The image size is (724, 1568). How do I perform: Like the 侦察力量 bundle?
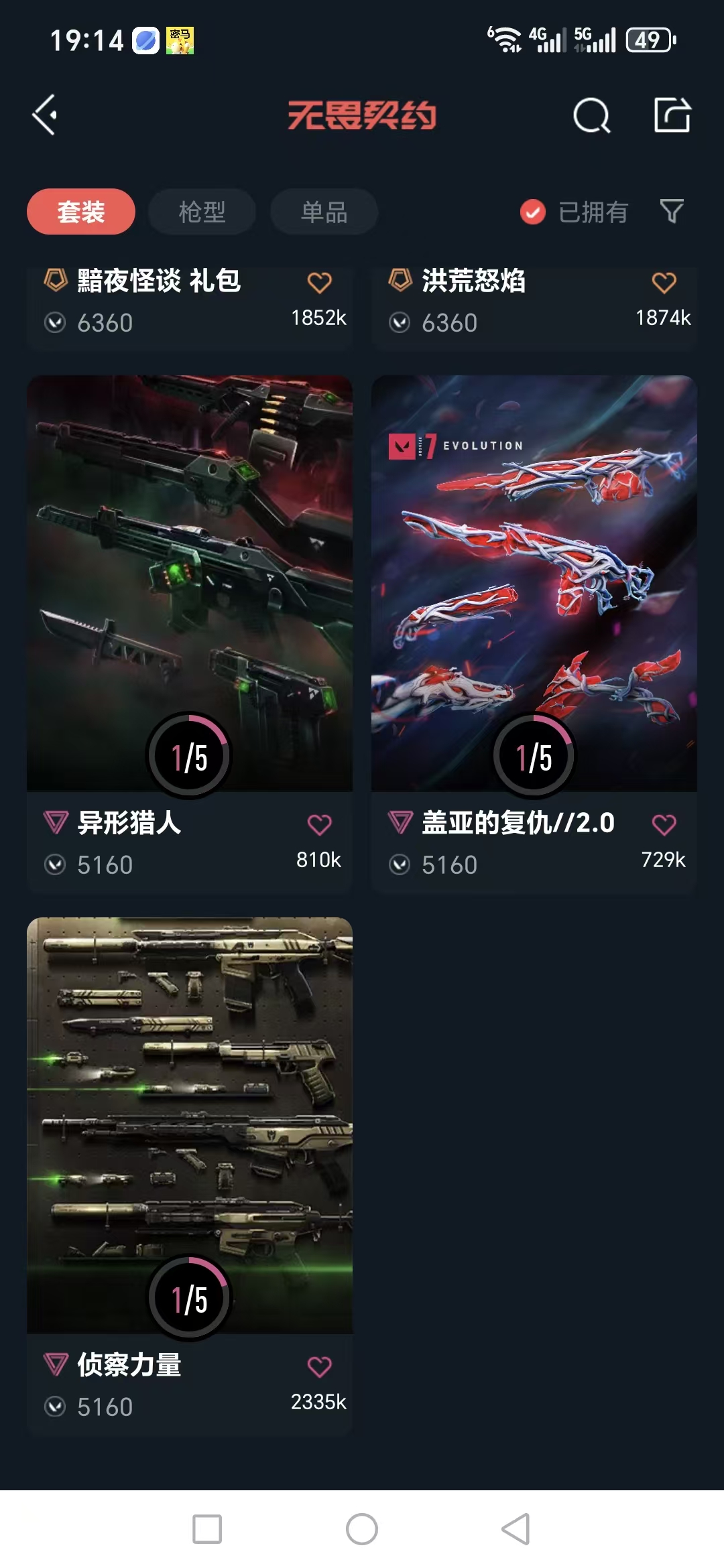pos(319,1367)
